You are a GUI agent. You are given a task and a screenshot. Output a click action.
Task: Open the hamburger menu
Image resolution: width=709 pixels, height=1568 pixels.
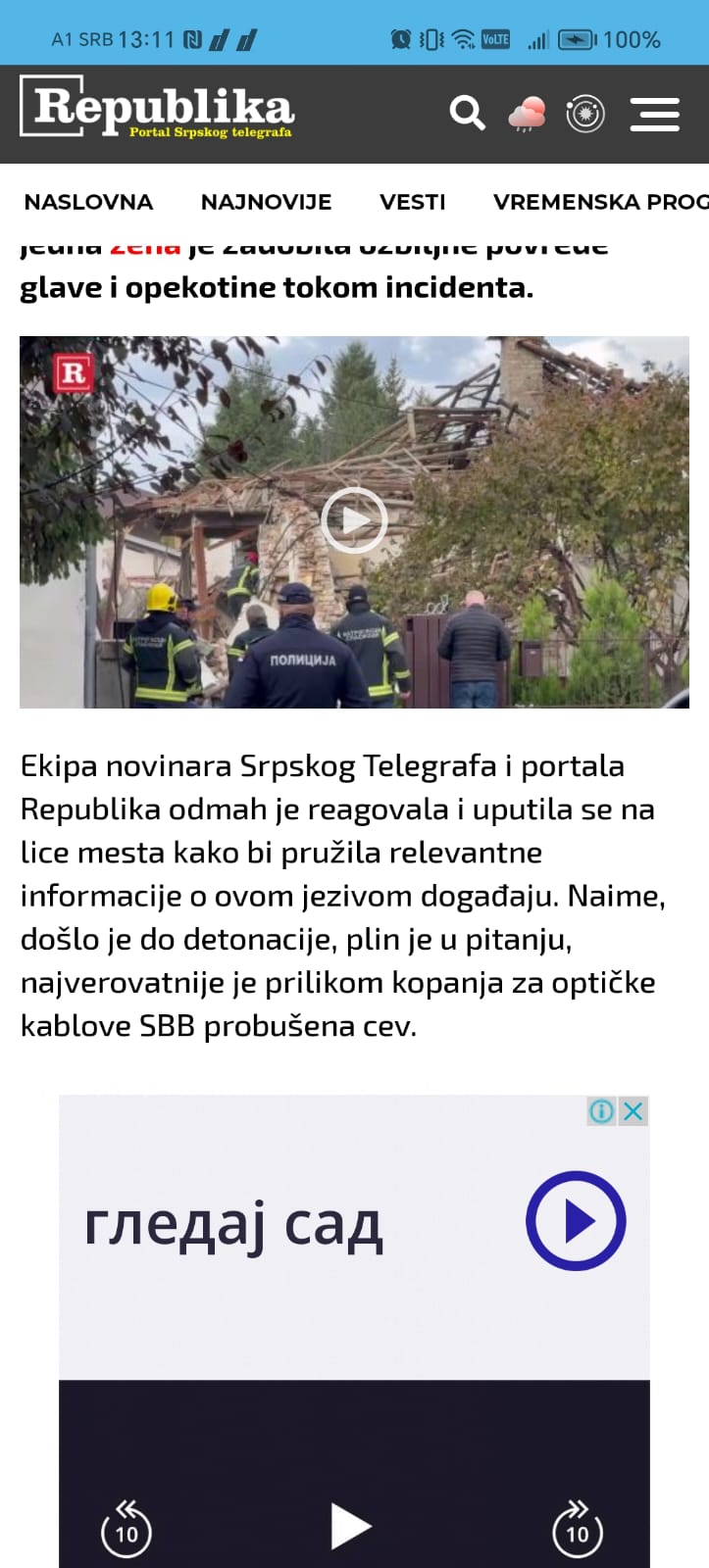[x=655, y=114]
